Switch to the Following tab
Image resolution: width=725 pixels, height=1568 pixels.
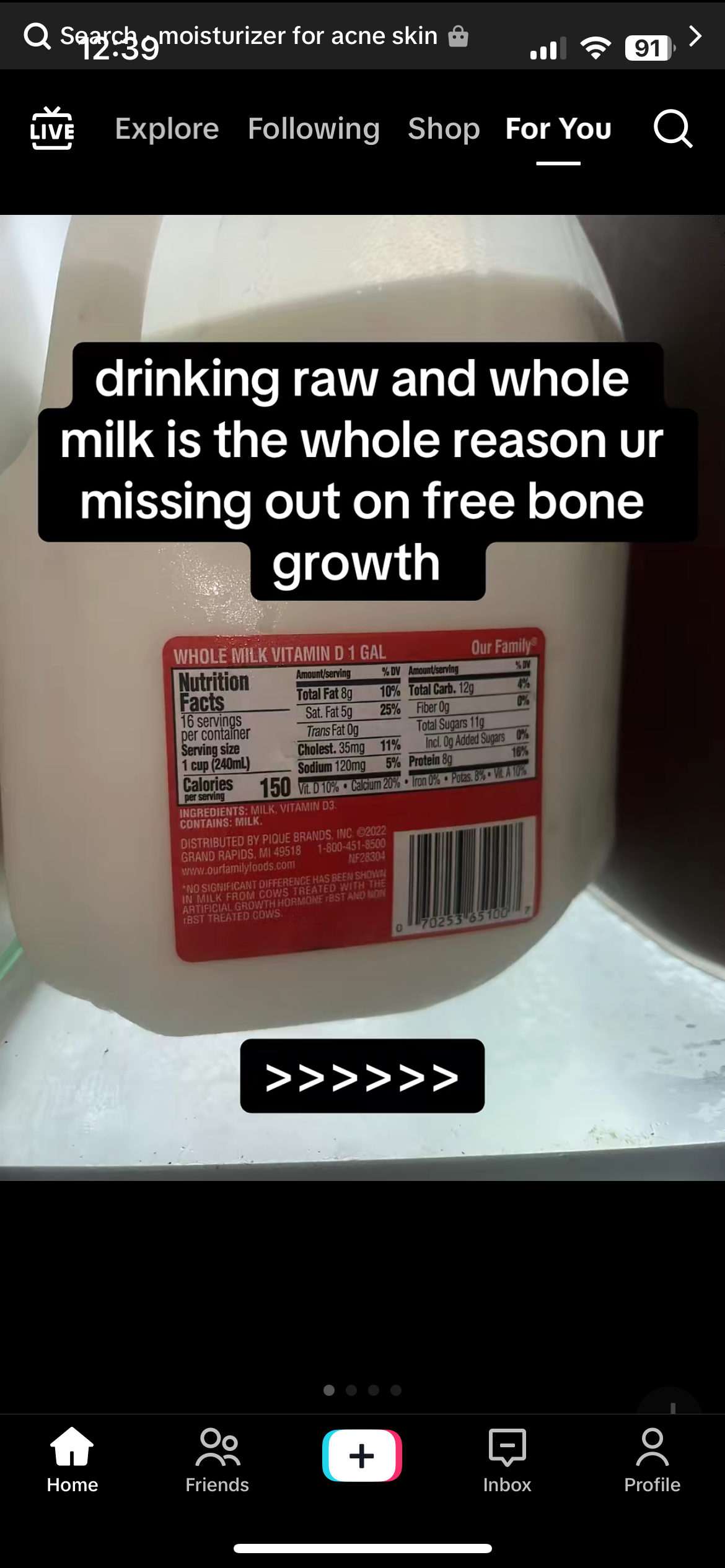[x=314, y=129]
